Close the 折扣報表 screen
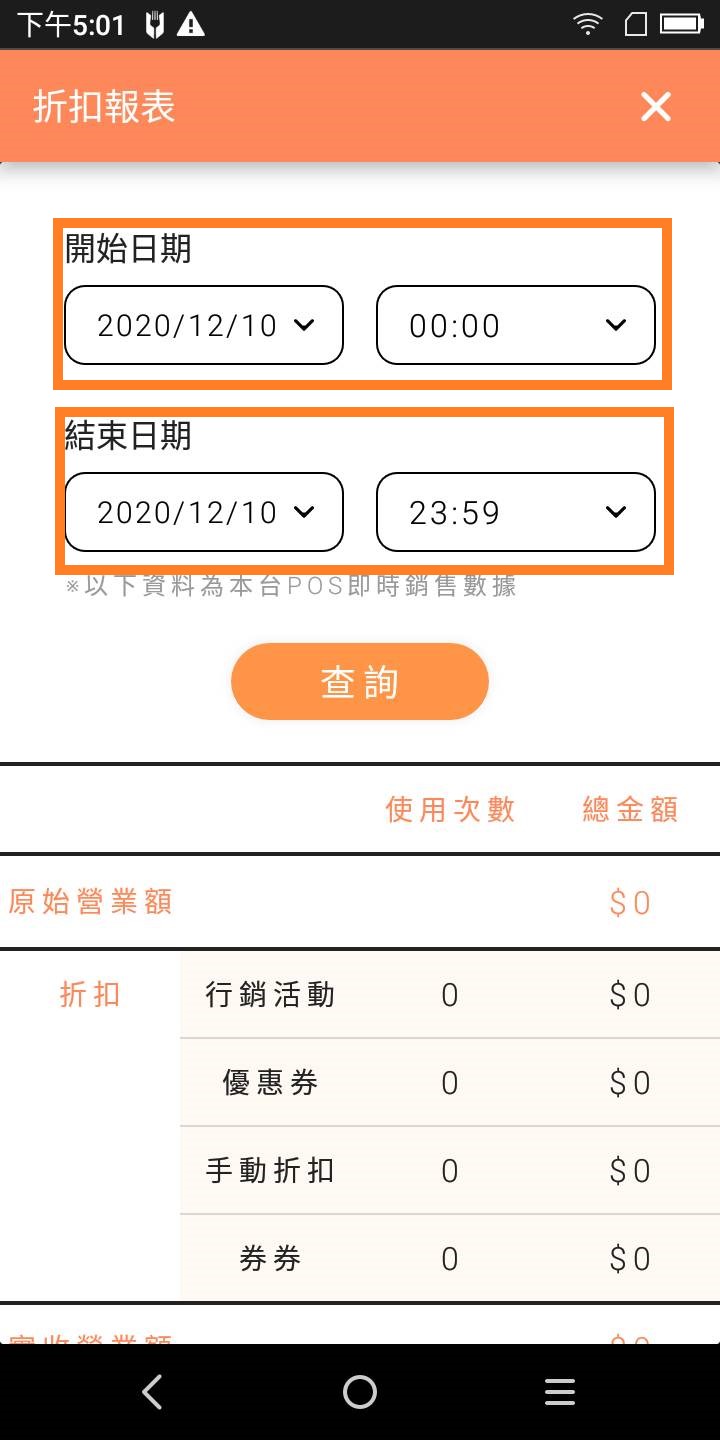Image resolution: width=720 pixels, height=1440 pixels. pos(656,106)
